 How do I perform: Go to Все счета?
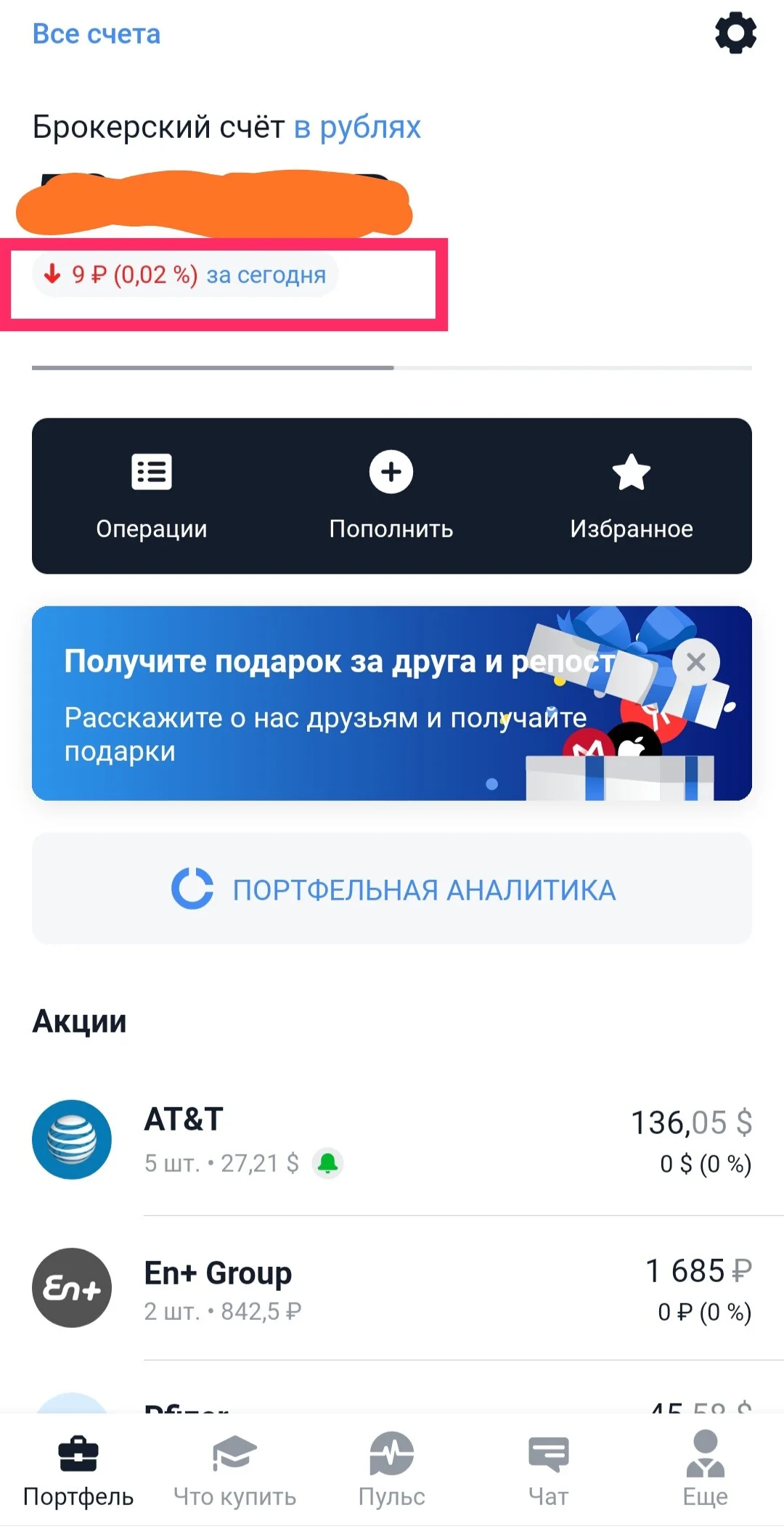pyautogui.click(x=96, y=34)
